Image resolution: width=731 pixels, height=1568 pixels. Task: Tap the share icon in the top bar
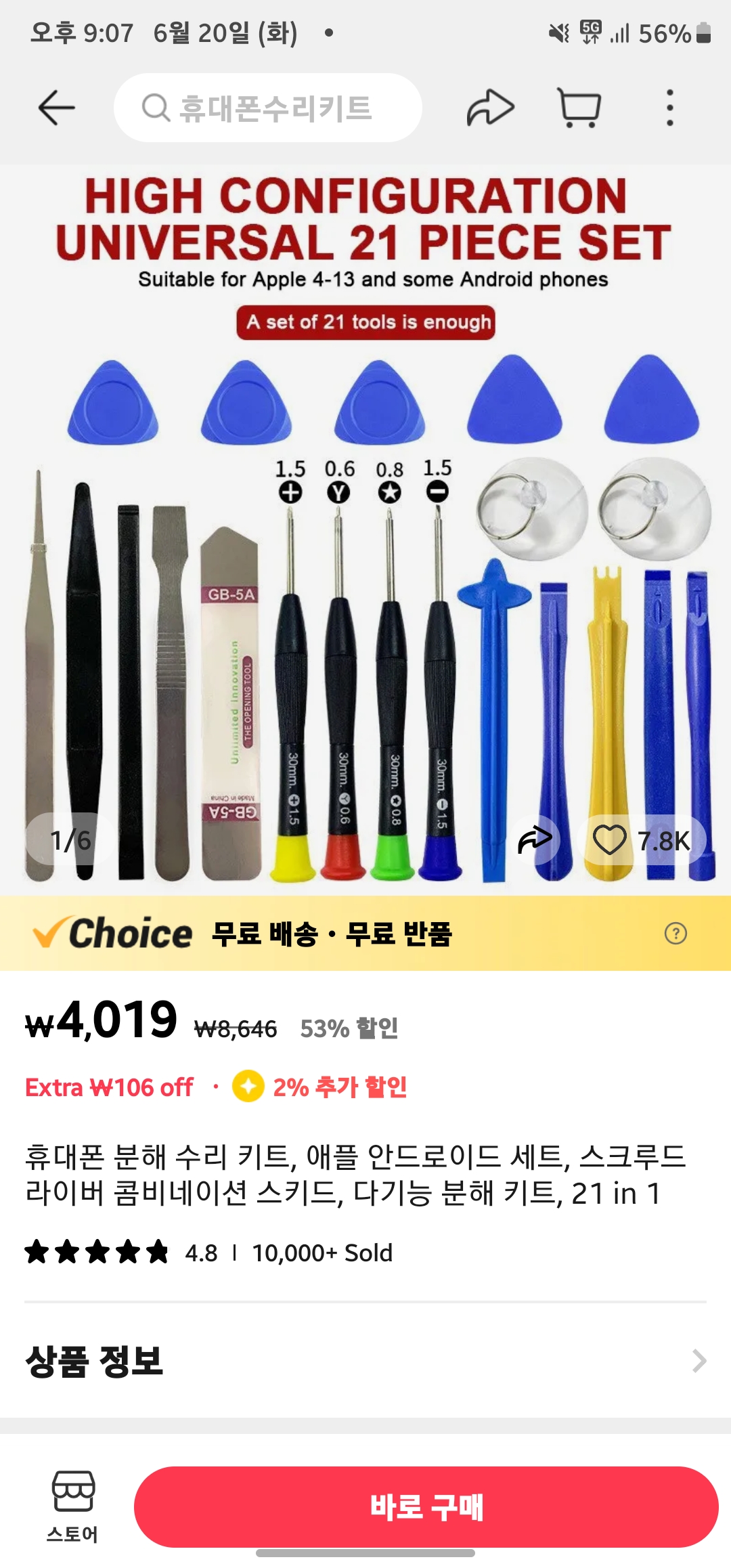coord(491,106)
